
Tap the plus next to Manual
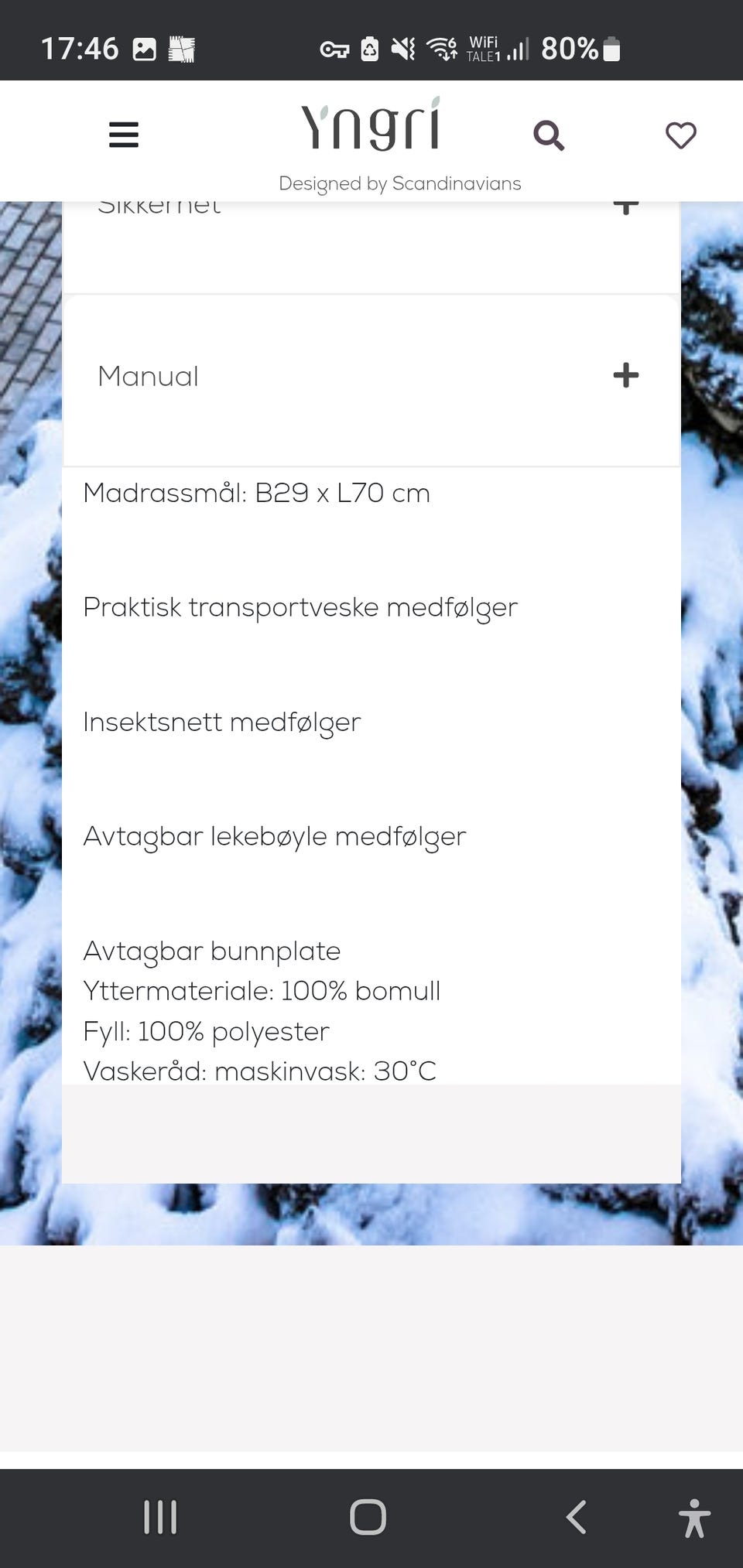(626, 377)
